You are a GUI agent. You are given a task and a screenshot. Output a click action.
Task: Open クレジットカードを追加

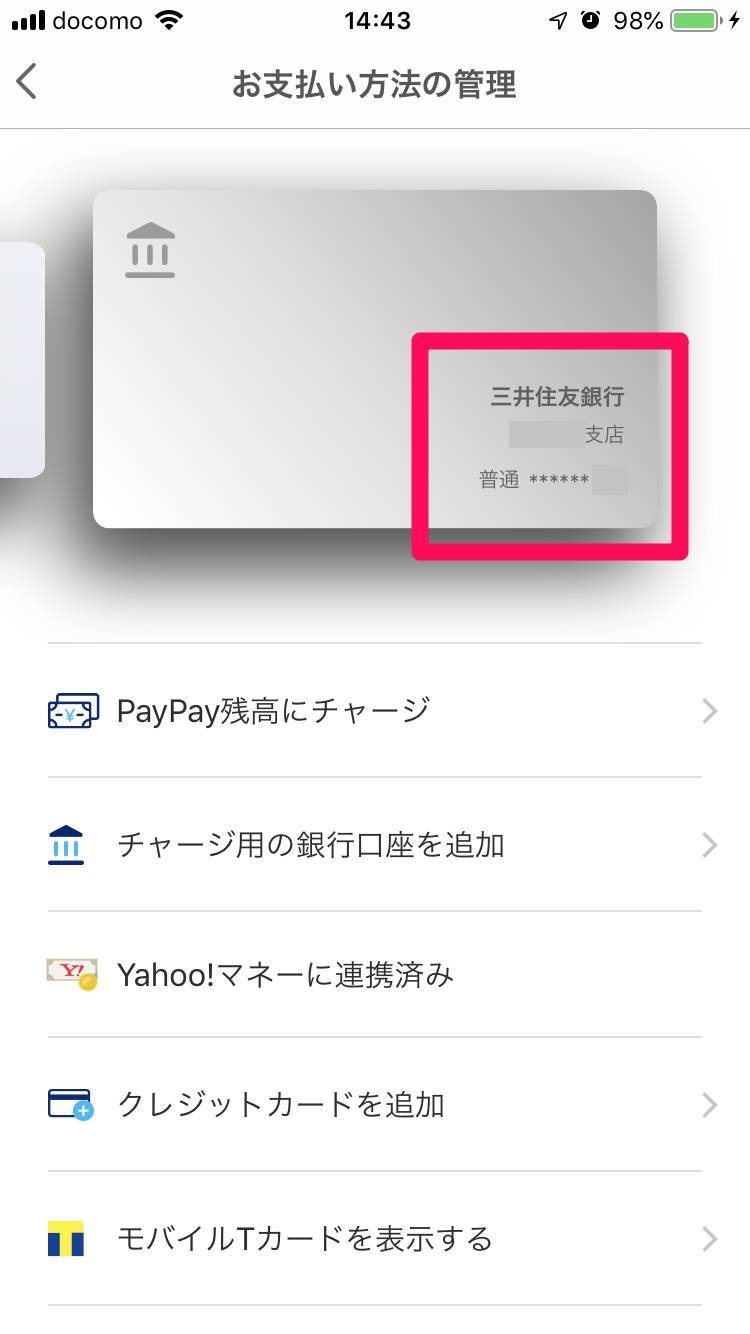(x=375, y=1105)
